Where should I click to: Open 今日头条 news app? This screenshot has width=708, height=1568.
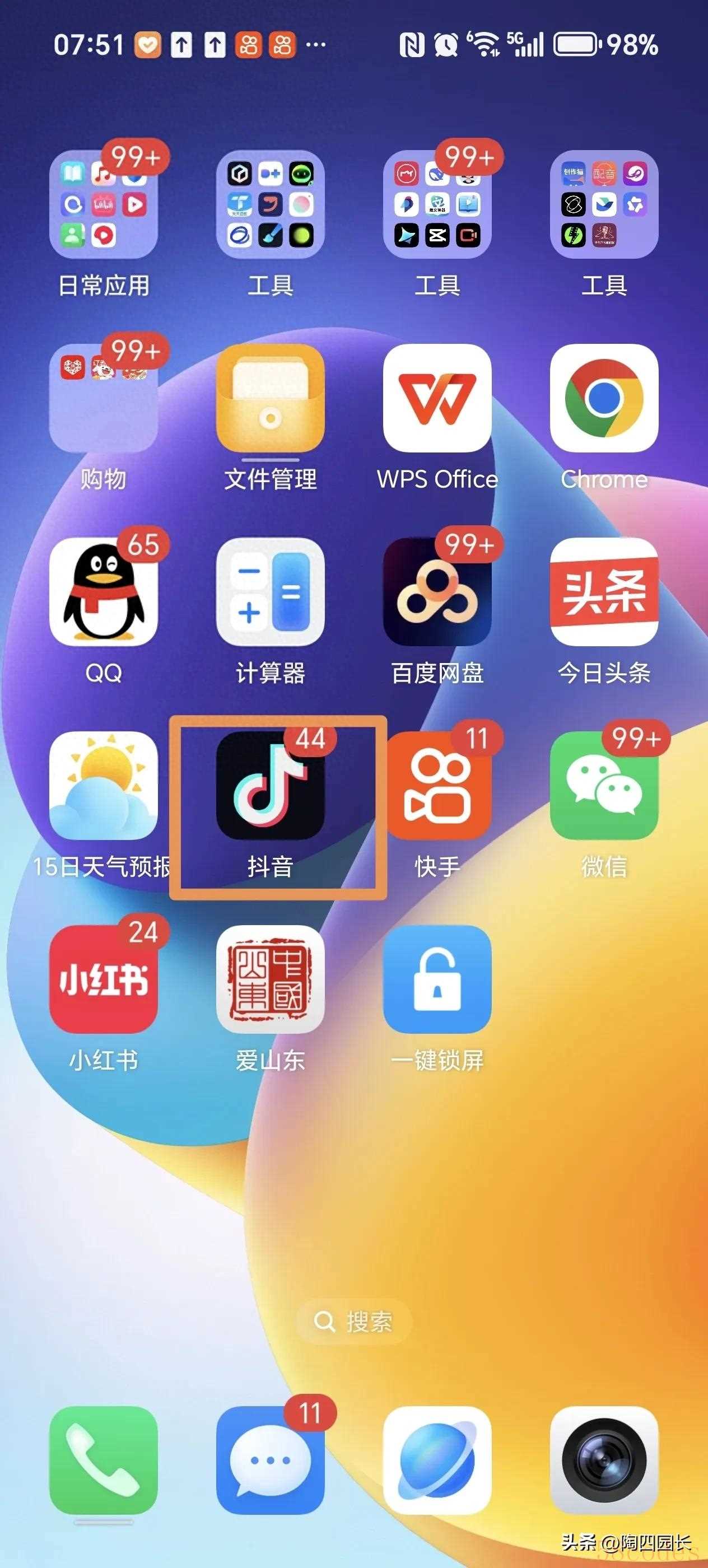[604, 592]
